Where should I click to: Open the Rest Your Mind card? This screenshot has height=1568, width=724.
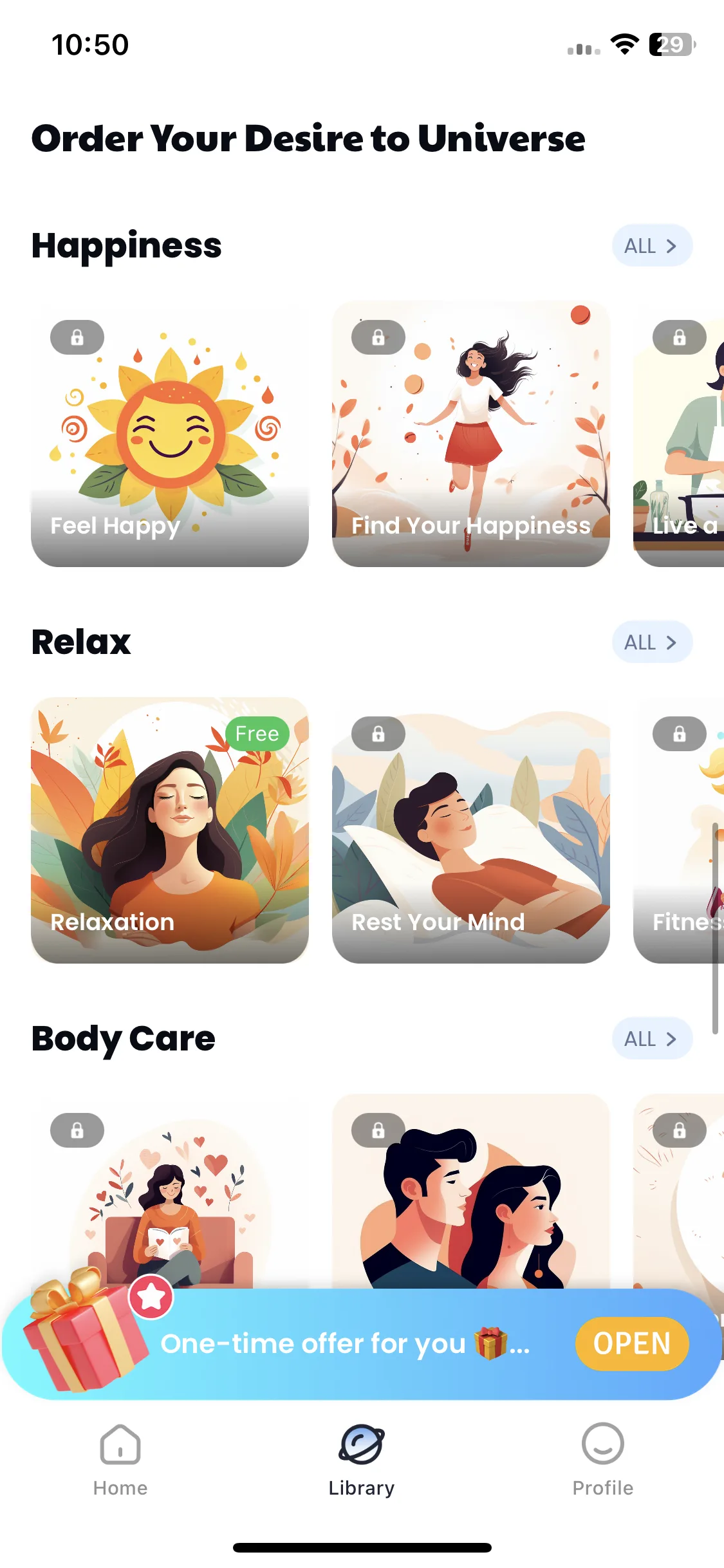[470, 830]
